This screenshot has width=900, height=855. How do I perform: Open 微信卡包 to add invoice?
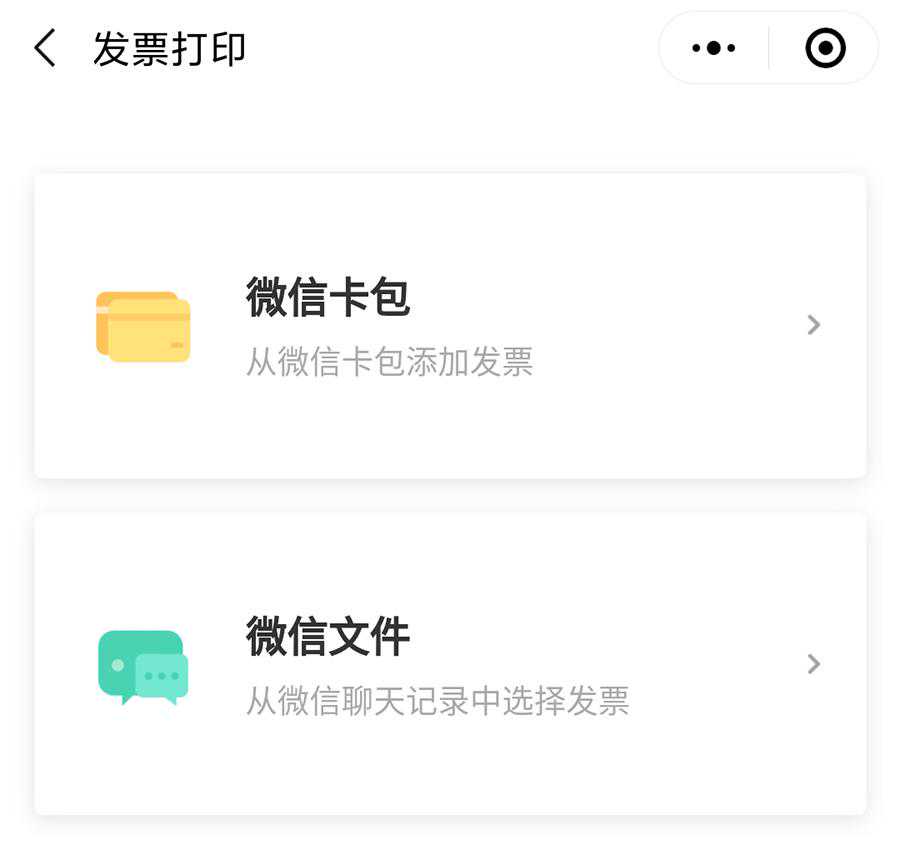click(x=450, y=325)
